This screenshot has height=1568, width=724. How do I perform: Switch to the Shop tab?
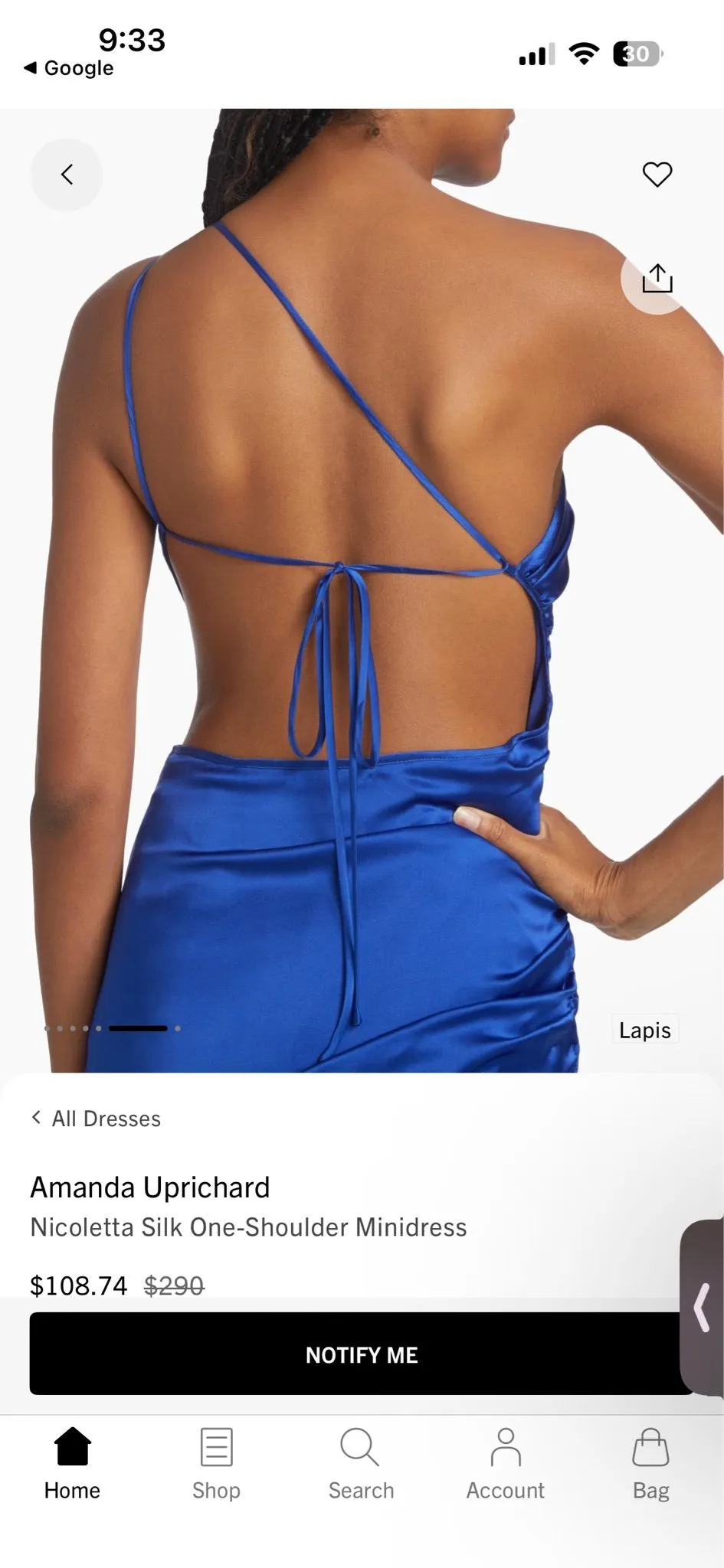[216, 1464]
